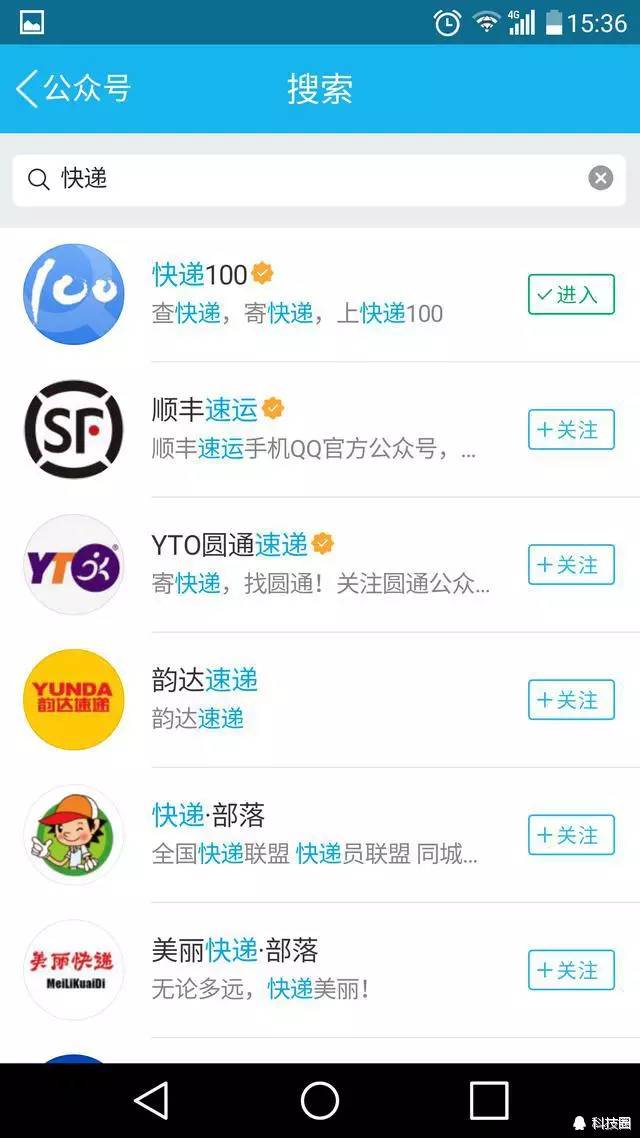Viewport: 640px width, 1138px height.
Task: Follow 顺丰速运
Action: 571,430
